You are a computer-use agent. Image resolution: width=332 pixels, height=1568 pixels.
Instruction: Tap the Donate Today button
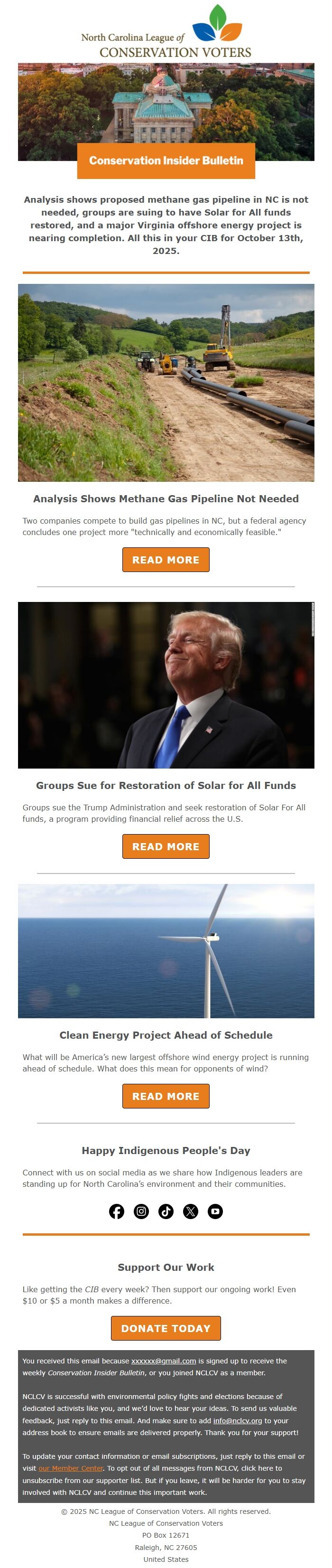(x=166, y=1328)
